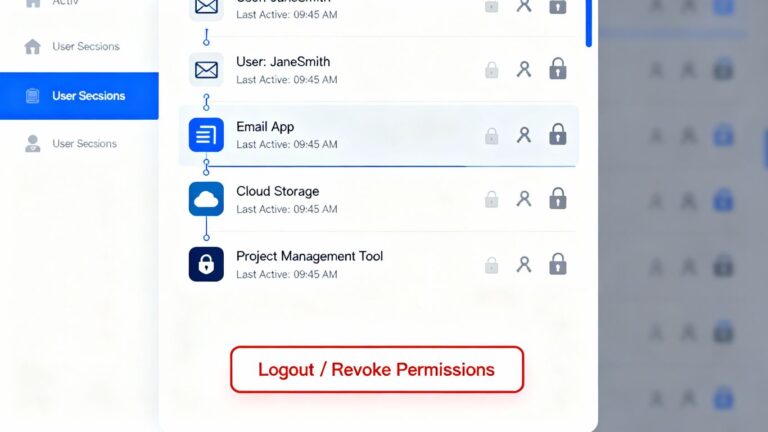768x432 pixels.
Task: Tap the dark lock icon for User: JaneSmith
Action: (558, 69)
